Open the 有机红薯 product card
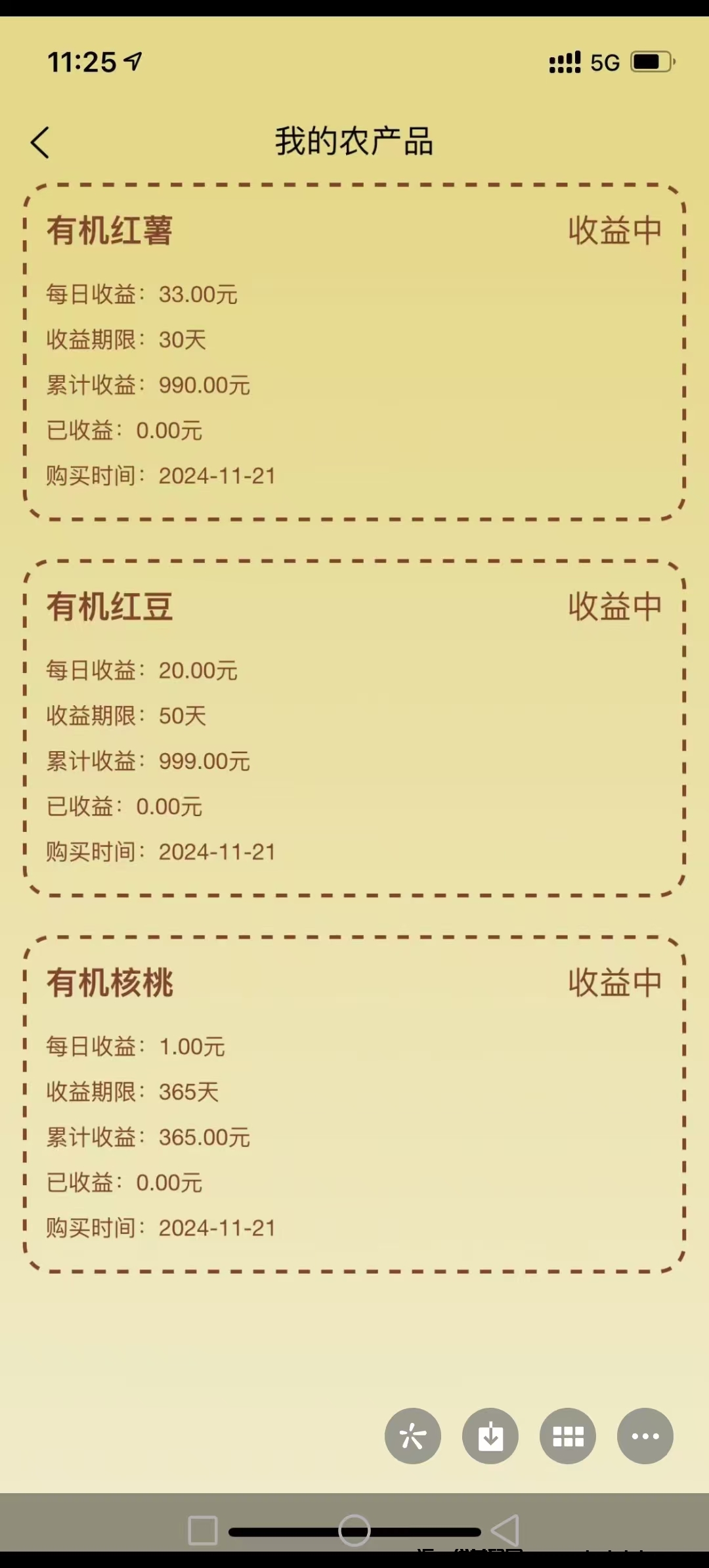Viewport: 709px width, 1568px height. pos(354,352)
